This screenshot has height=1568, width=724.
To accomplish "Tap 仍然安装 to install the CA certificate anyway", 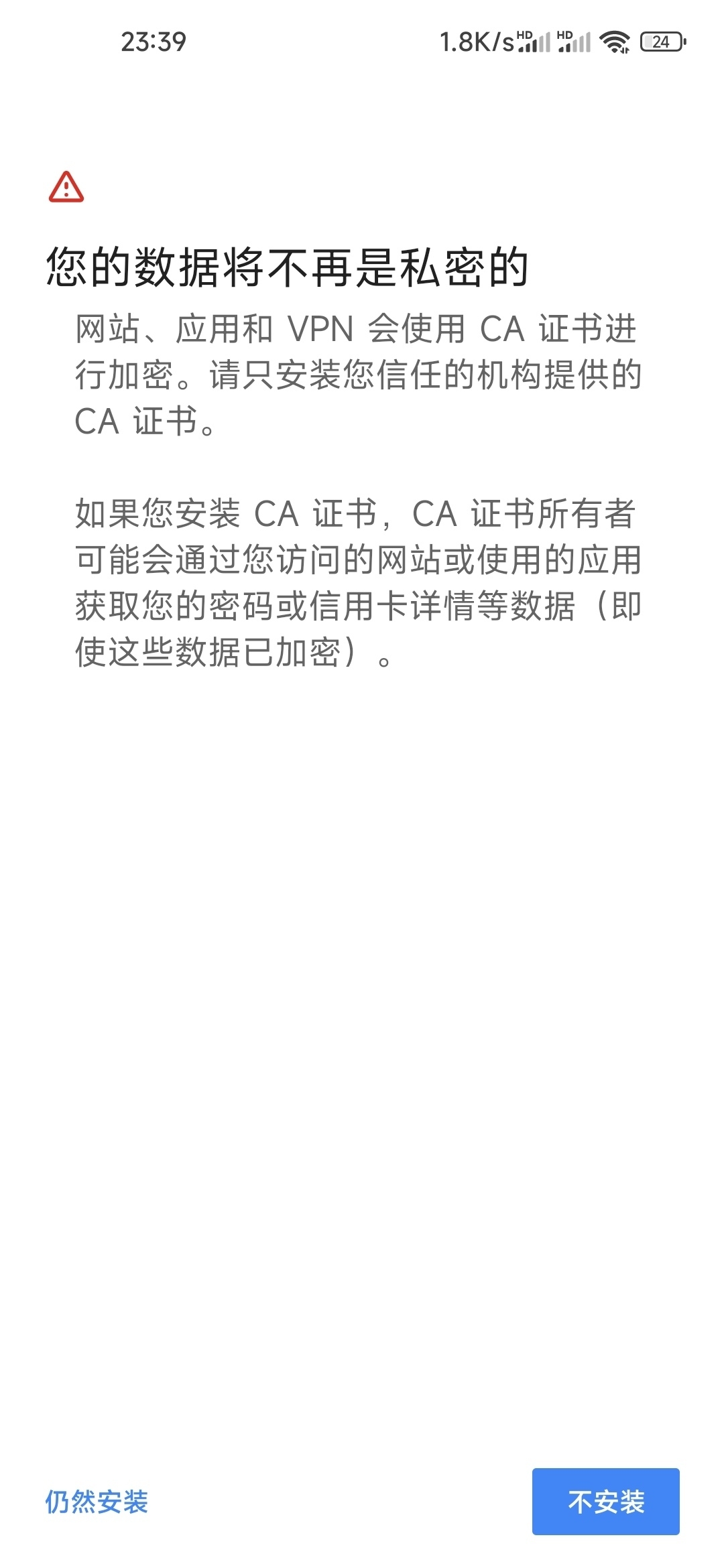I will pyautogui.click(x=97, y=1502).
